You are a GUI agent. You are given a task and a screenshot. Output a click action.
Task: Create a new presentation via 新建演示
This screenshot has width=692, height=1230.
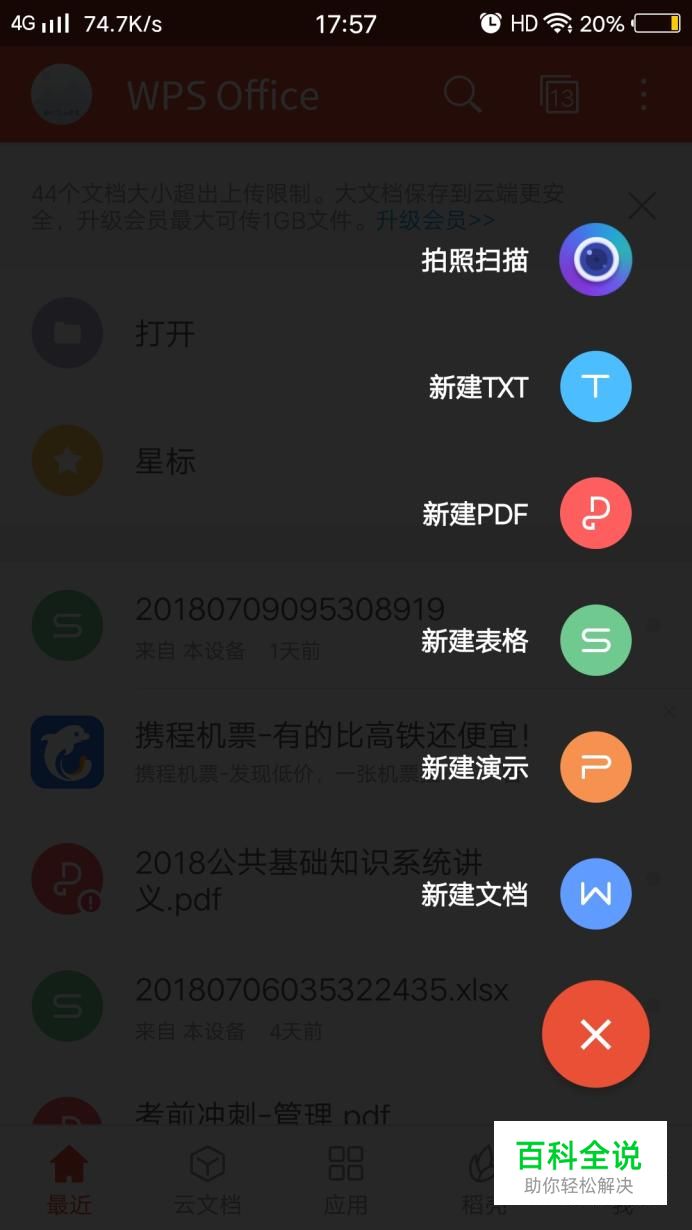pyautogui.click(x=595, y=767)
